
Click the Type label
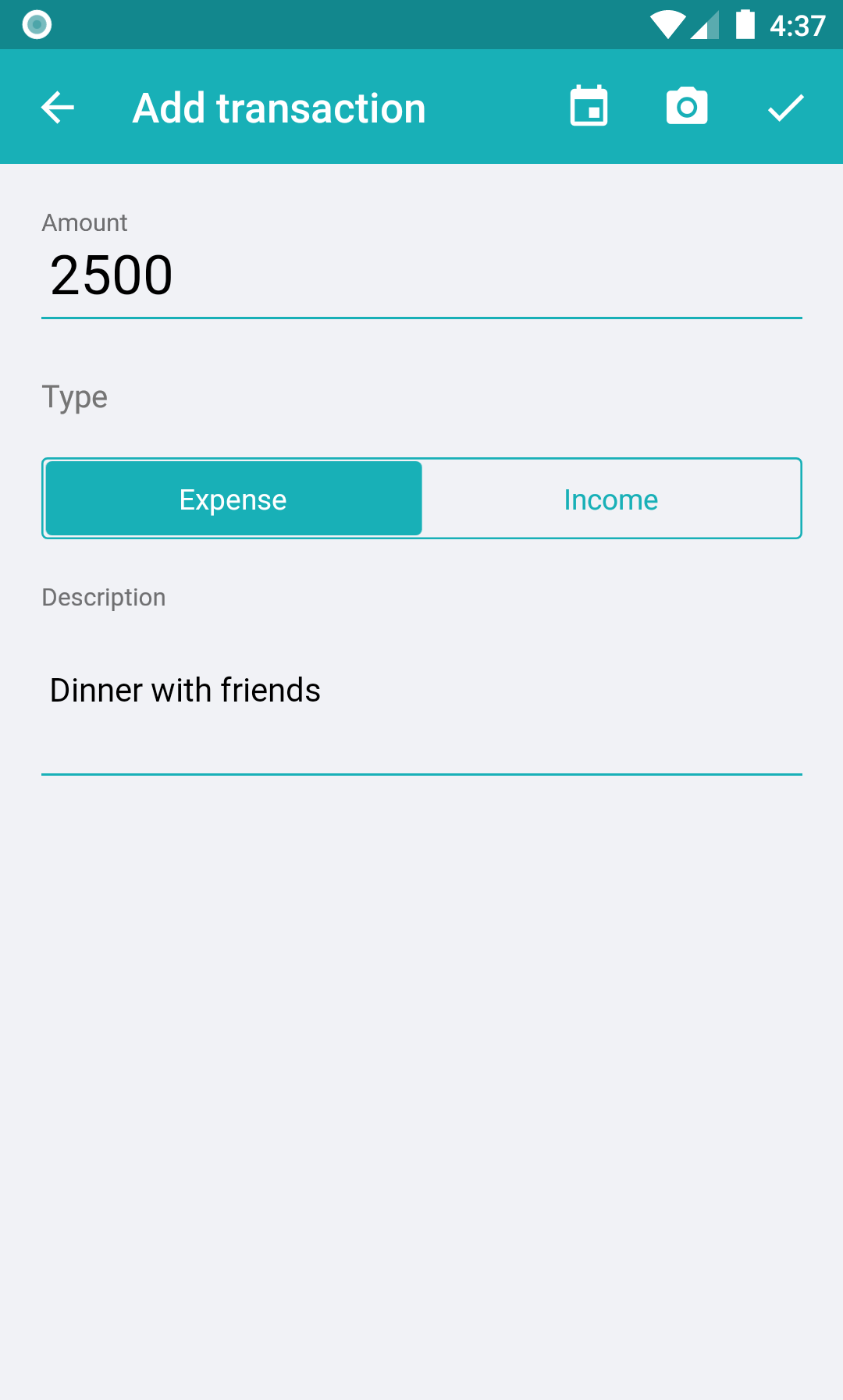[x=74, y=396]
